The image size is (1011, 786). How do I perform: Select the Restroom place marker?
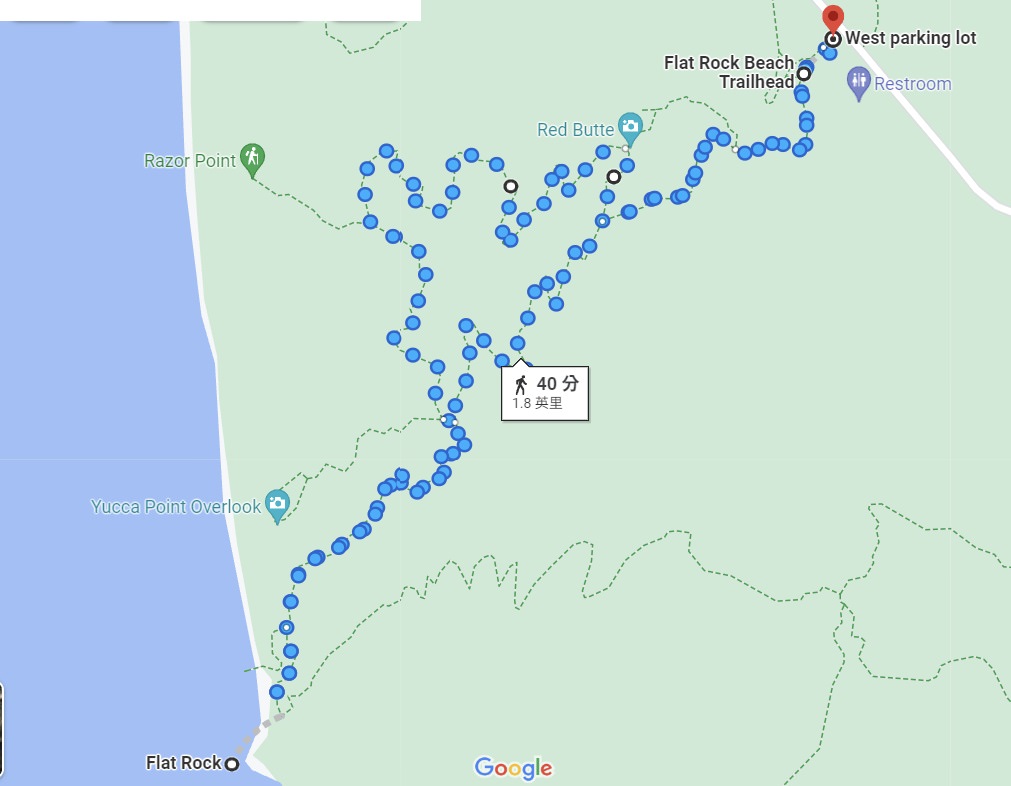point(859,81)
